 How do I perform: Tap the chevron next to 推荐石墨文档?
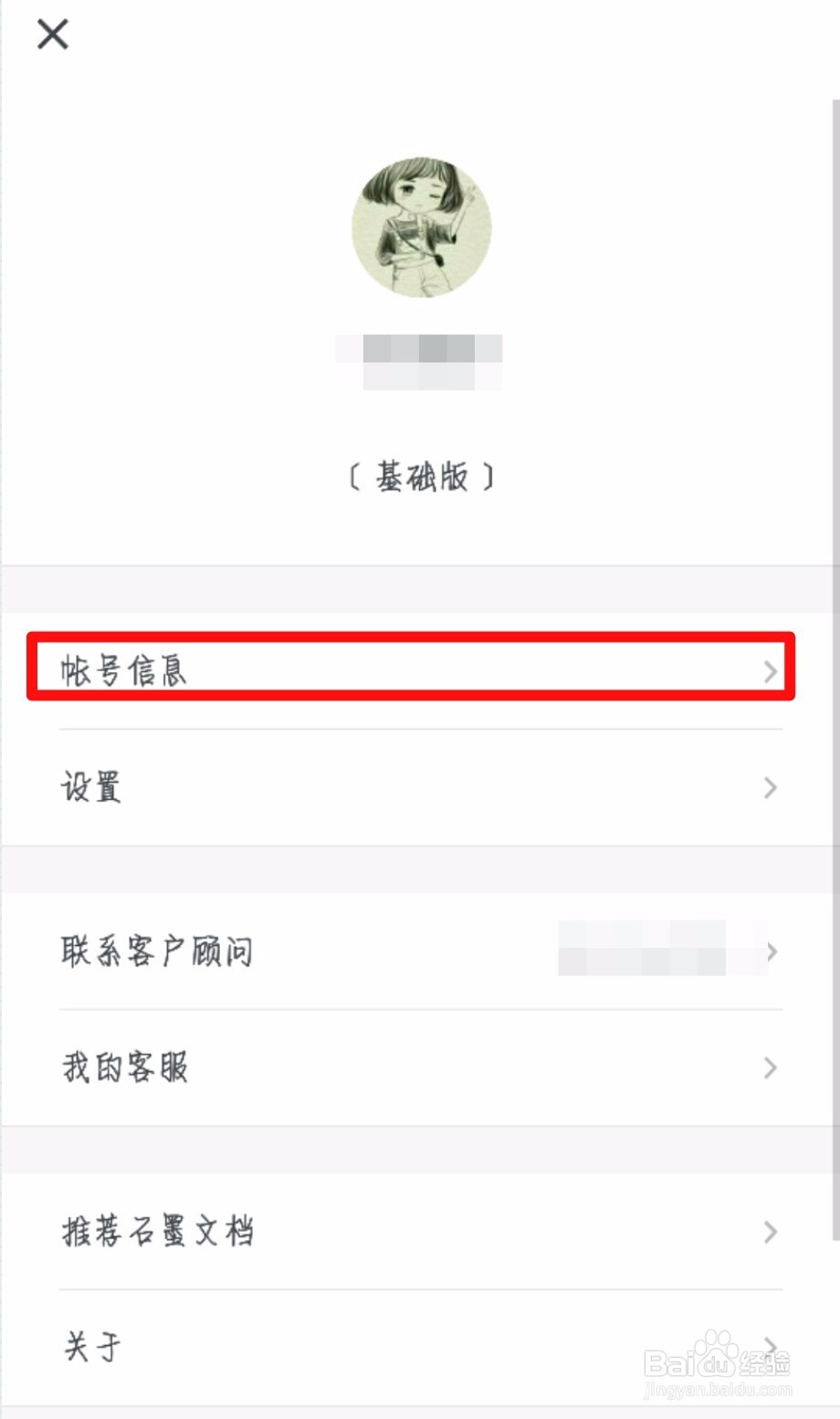click(x=768, y=1232)
